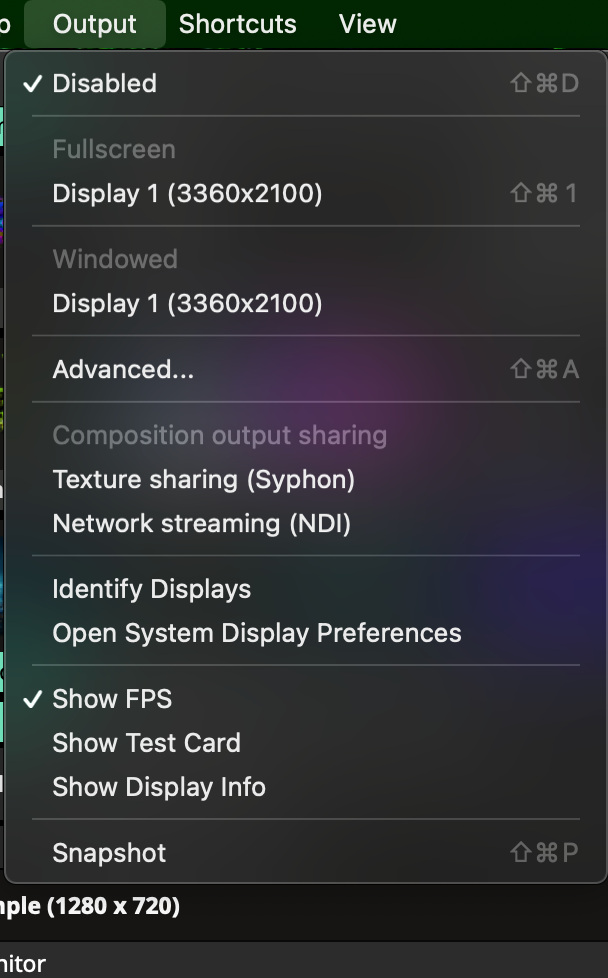Choose Display 1 under Windowed
The width and height of the screenshot is (608, 978).
[187, 303]
